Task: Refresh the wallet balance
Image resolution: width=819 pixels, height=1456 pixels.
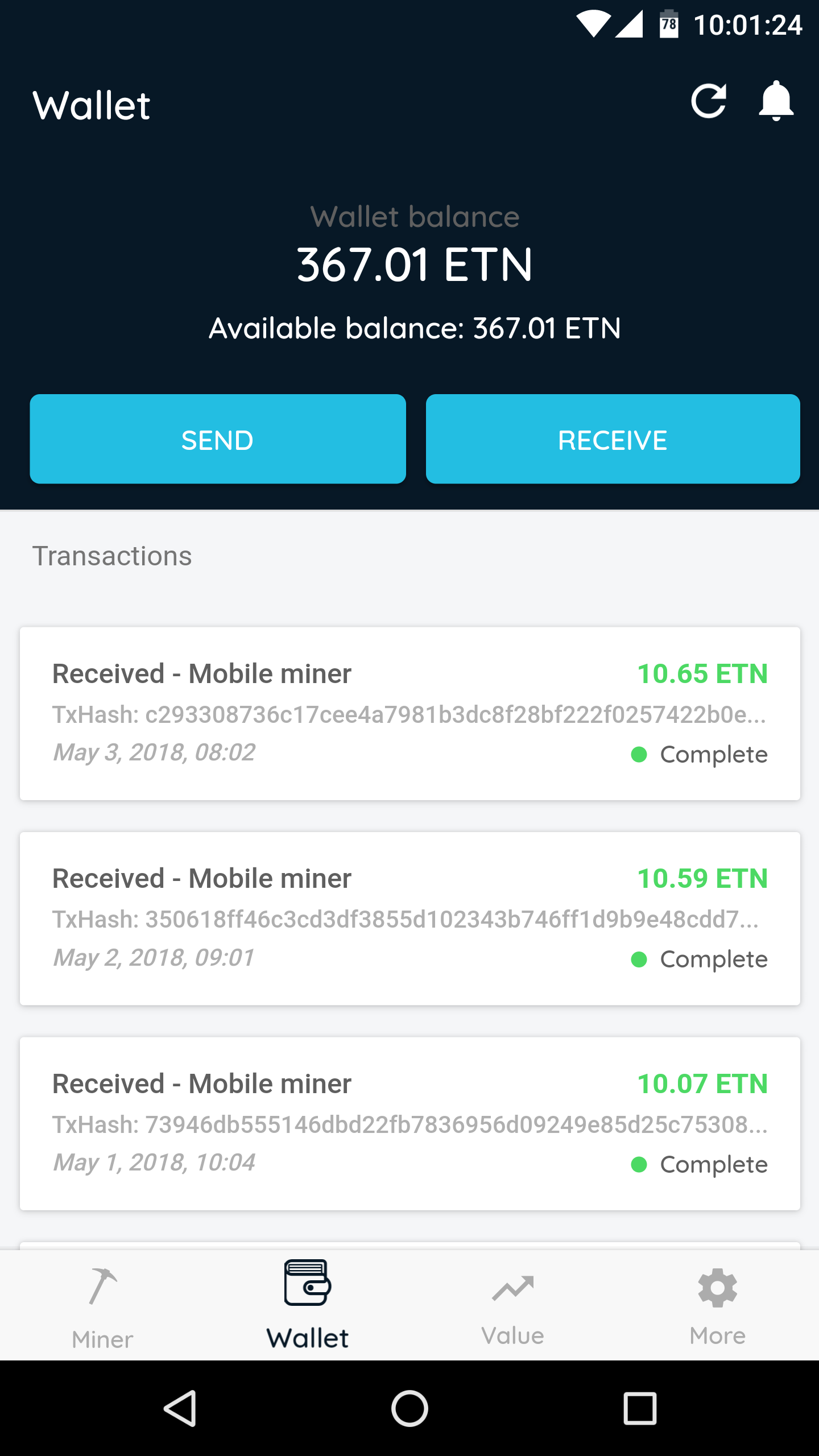Action: (x=709, y=102)
